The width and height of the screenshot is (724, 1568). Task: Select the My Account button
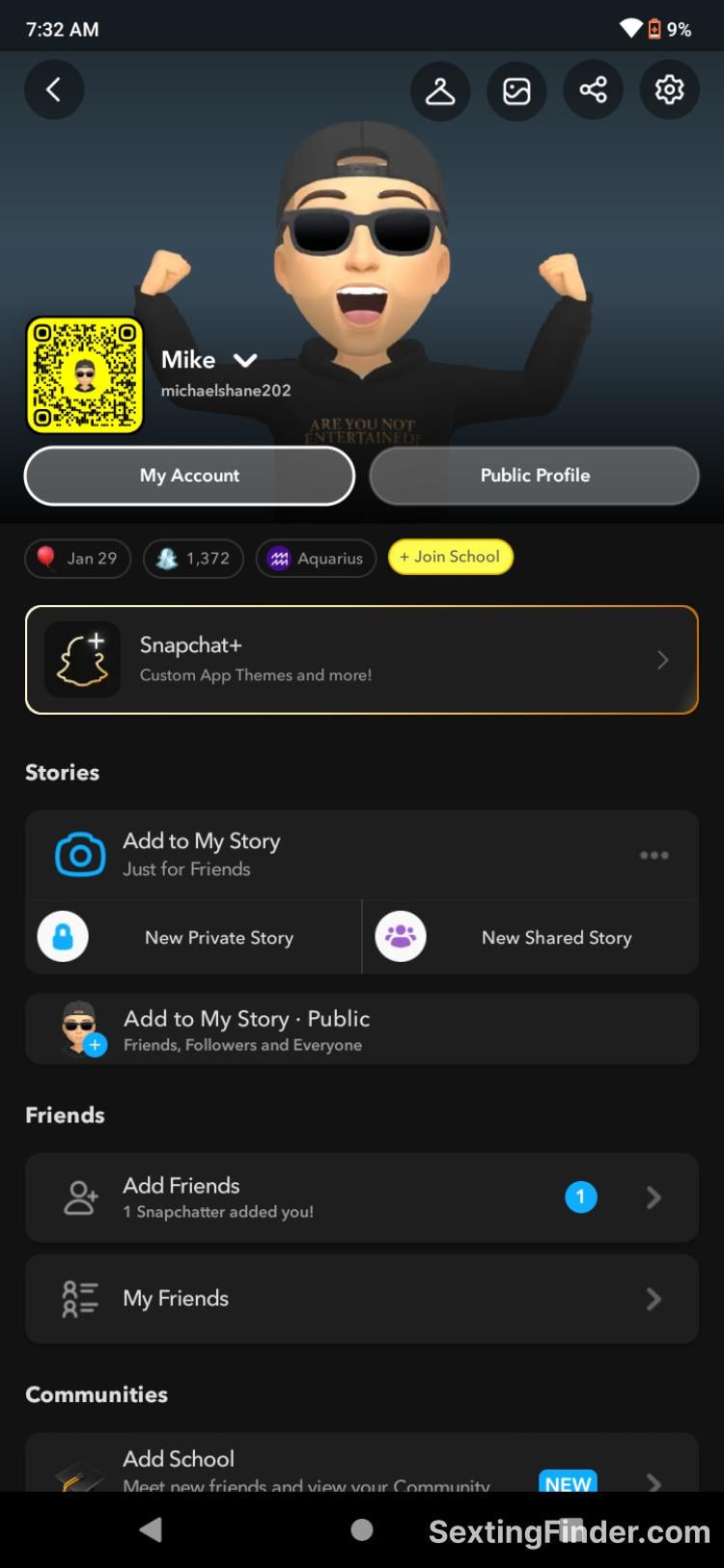point(189,476)
